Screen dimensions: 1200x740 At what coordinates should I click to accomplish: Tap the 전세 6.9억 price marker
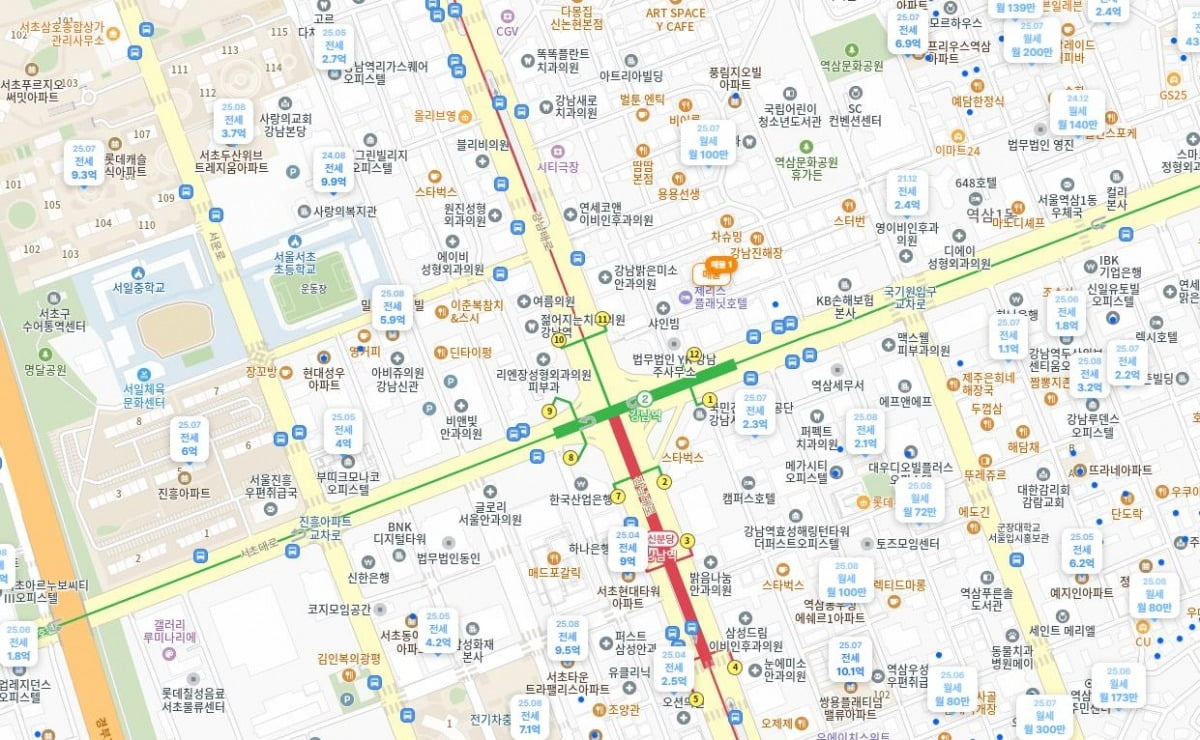click(x=908, y=31)
